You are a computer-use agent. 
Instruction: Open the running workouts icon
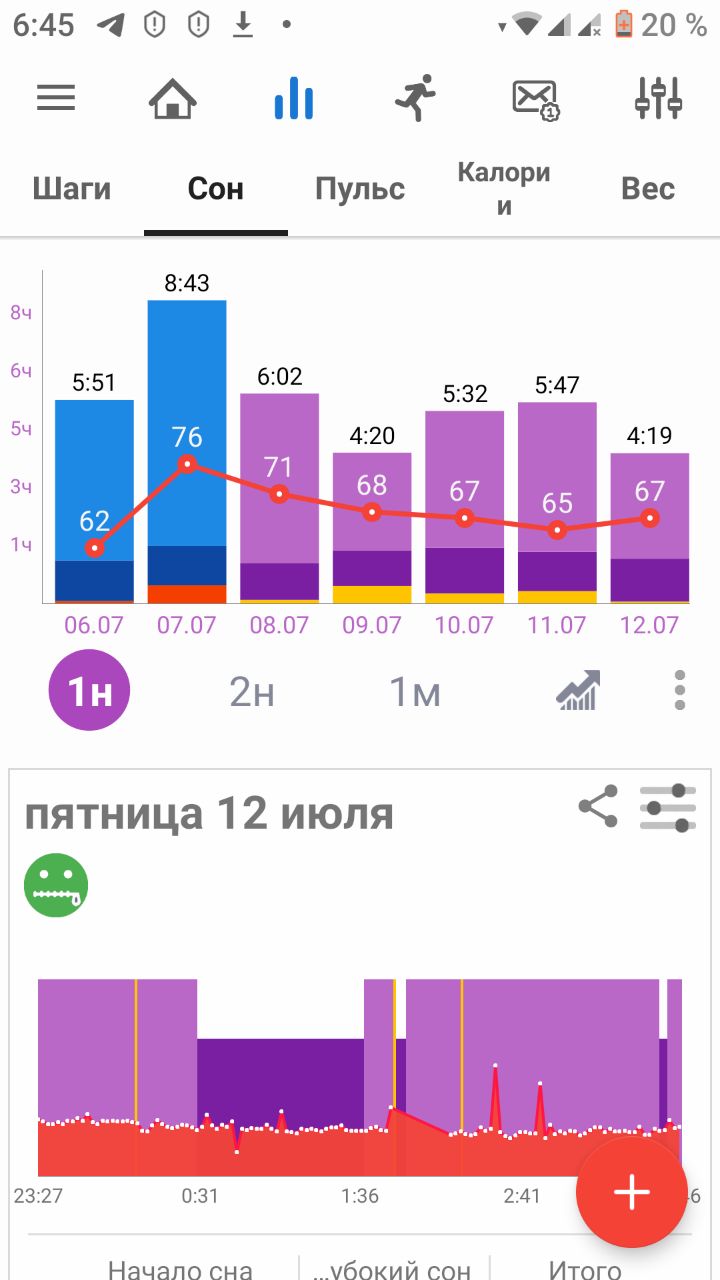point(415,98)
